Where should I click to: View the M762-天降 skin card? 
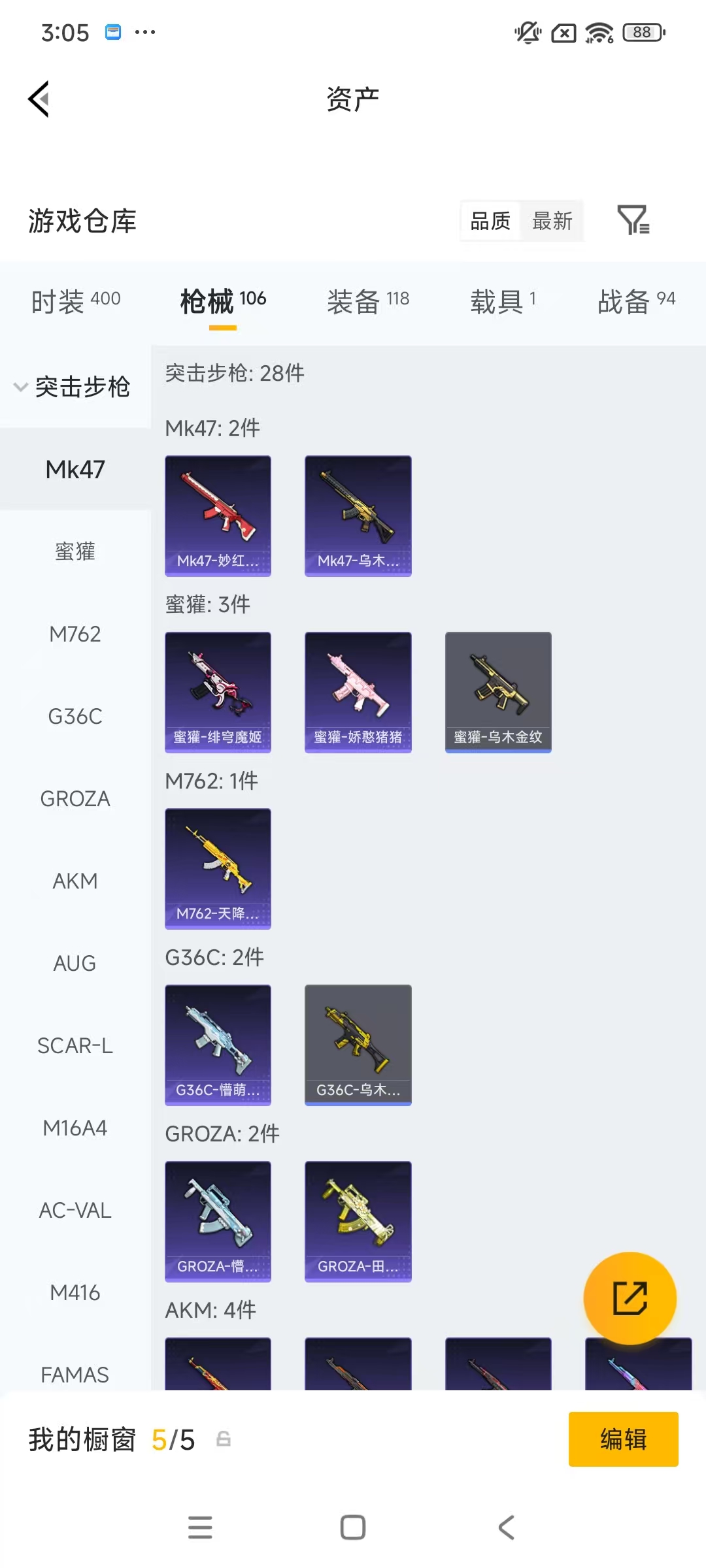coord(218,868)
